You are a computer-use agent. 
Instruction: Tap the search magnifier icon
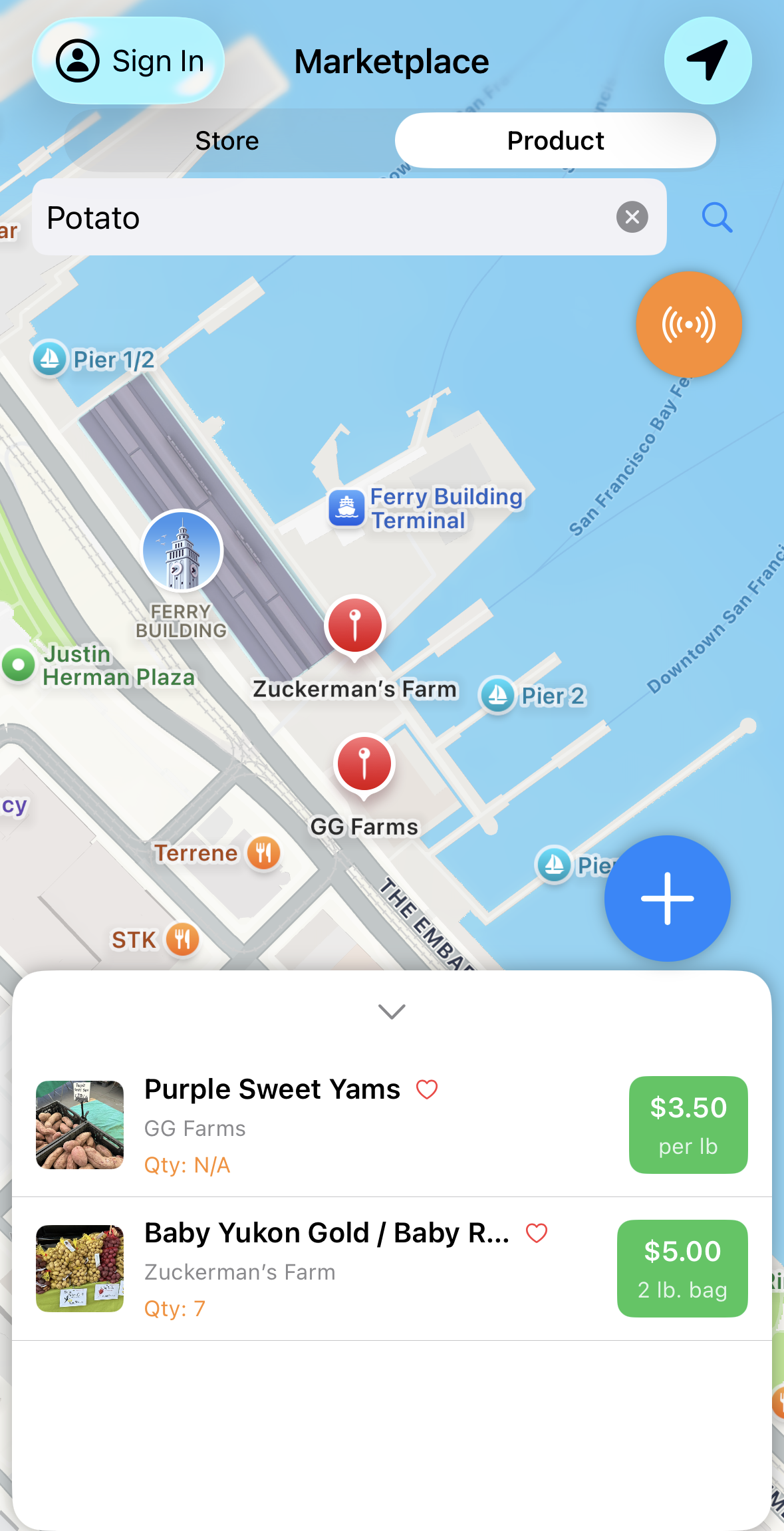point(718,217)
